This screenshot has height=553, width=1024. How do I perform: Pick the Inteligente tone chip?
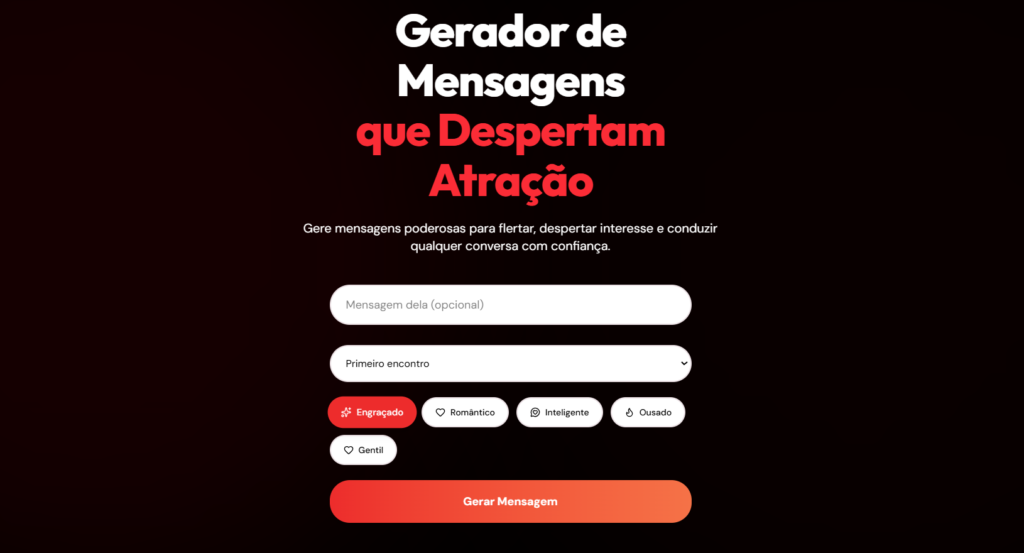pos(559,412)
